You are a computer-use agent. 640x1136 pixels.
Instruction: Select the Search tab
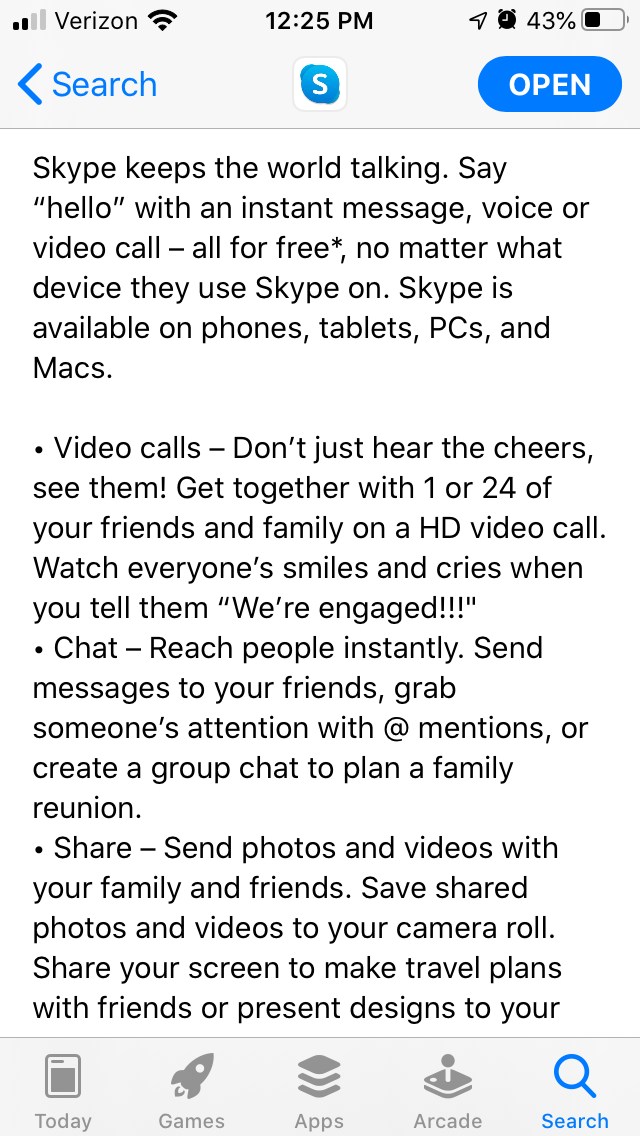575,1091
